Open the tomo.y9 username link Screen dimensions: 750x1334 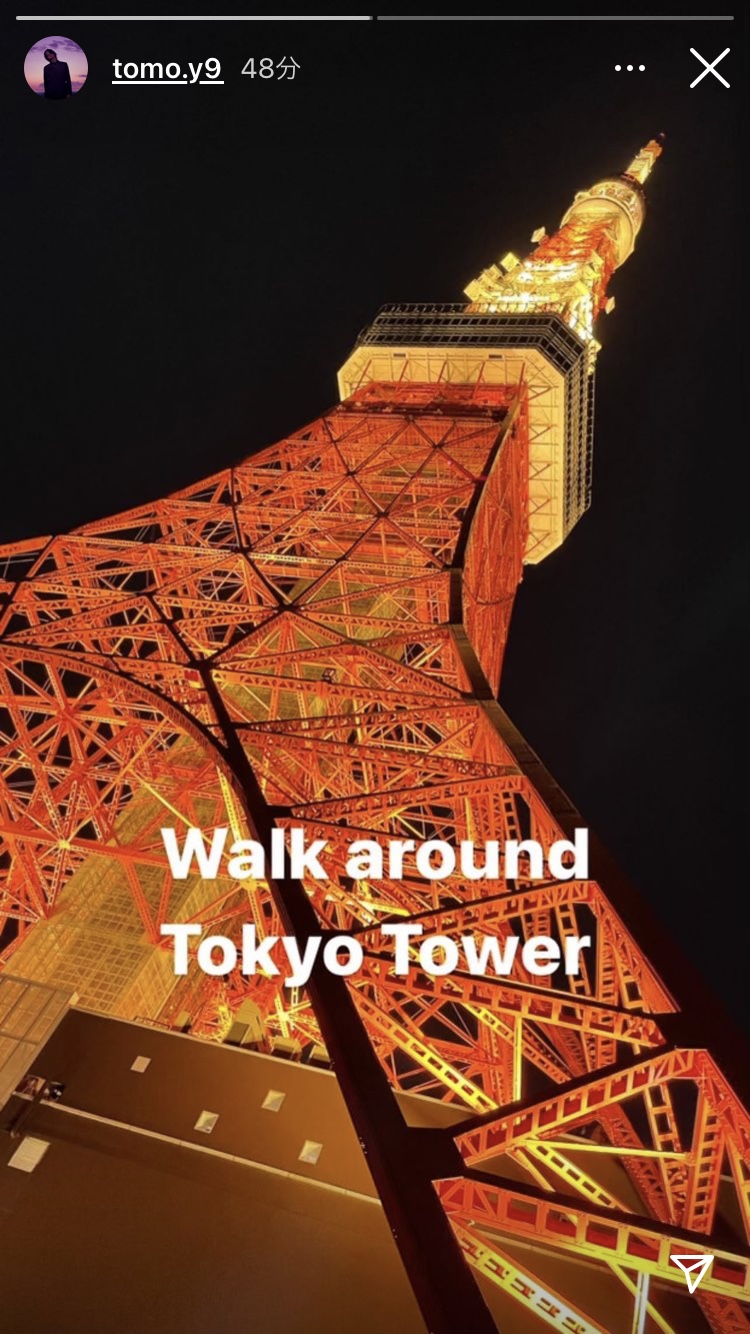click(x=167, y=68)
